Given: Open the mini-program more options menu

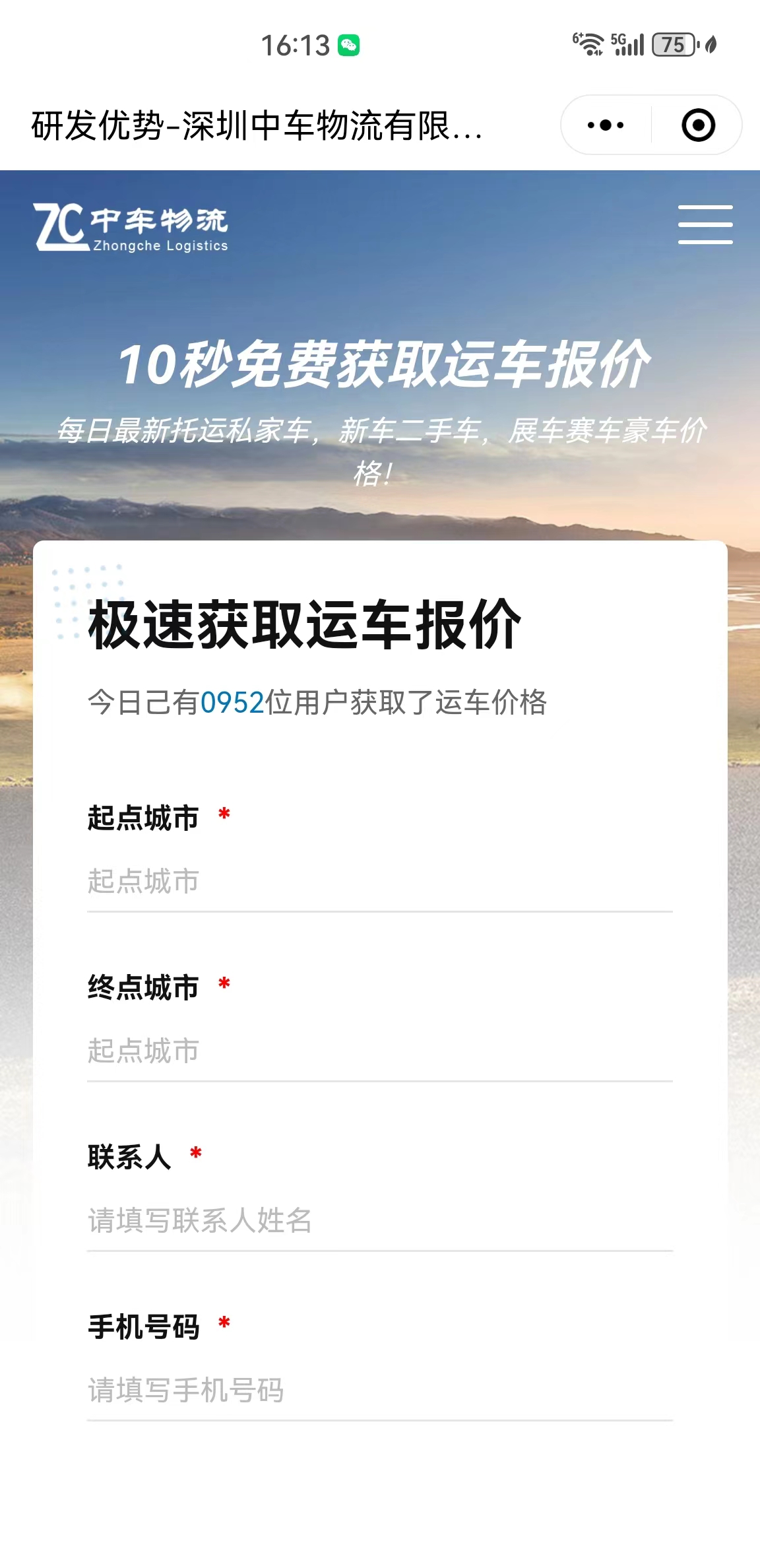Looking at the screenshot, I should (606, 125).
